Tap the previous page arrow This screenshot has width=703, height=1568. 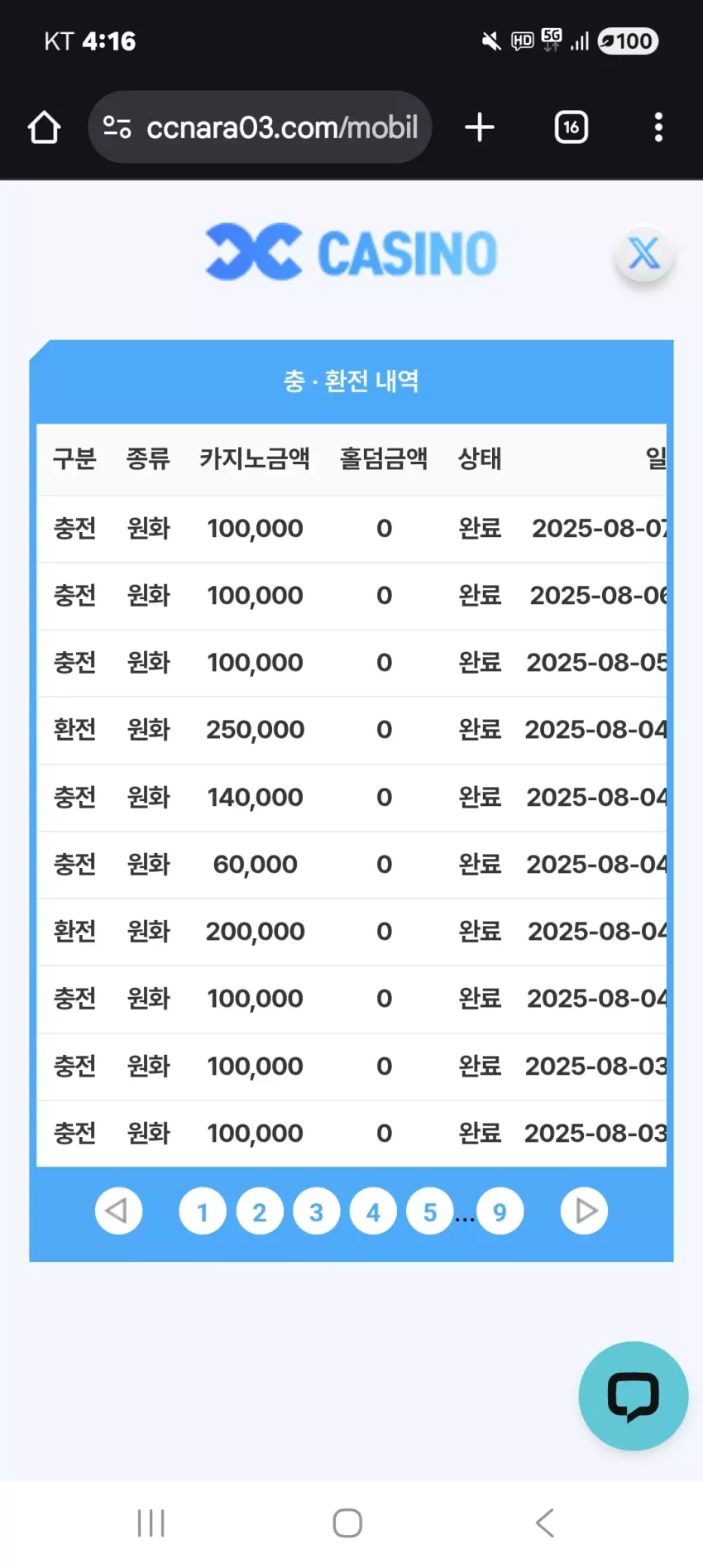pyautogui.click(x=118, y=1211)
